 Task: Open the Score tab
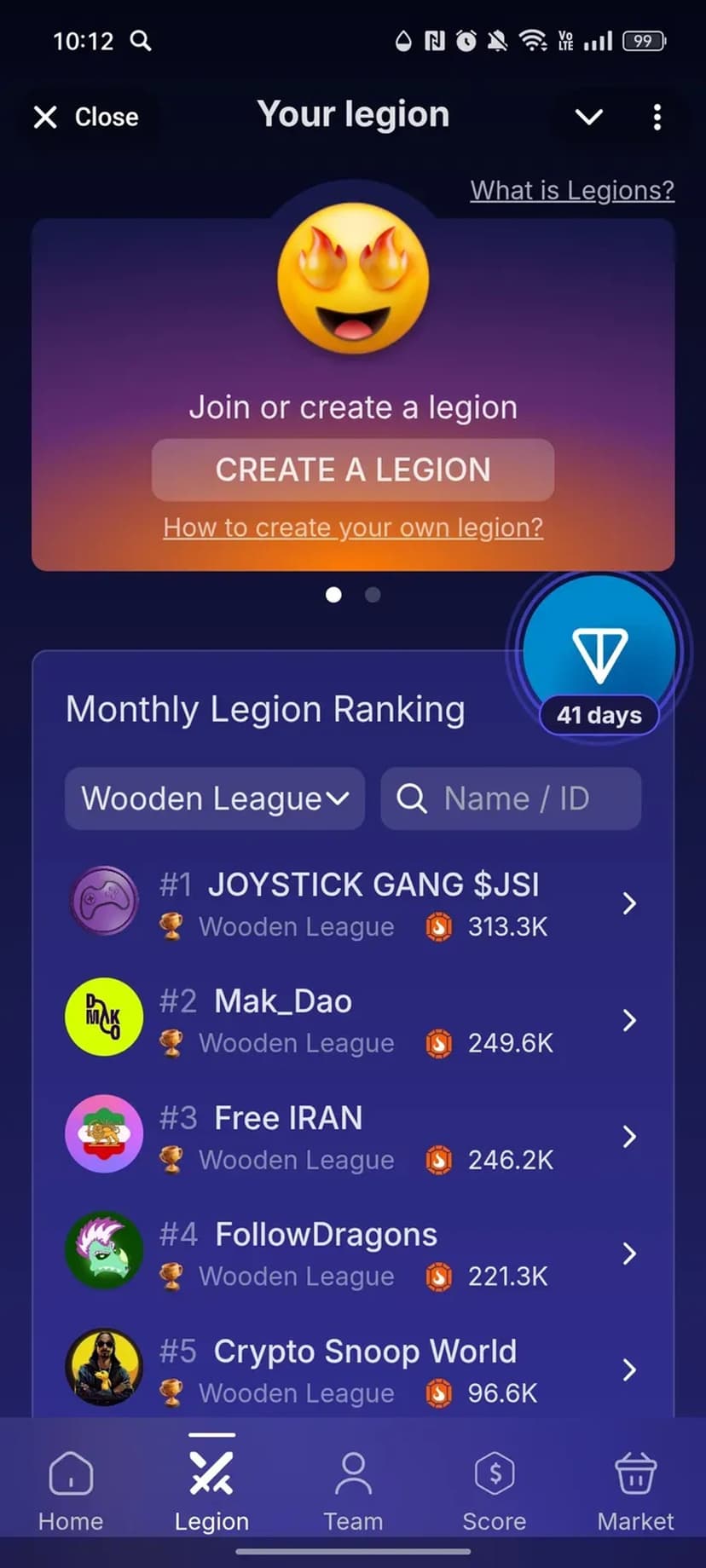click(495, 1491)
